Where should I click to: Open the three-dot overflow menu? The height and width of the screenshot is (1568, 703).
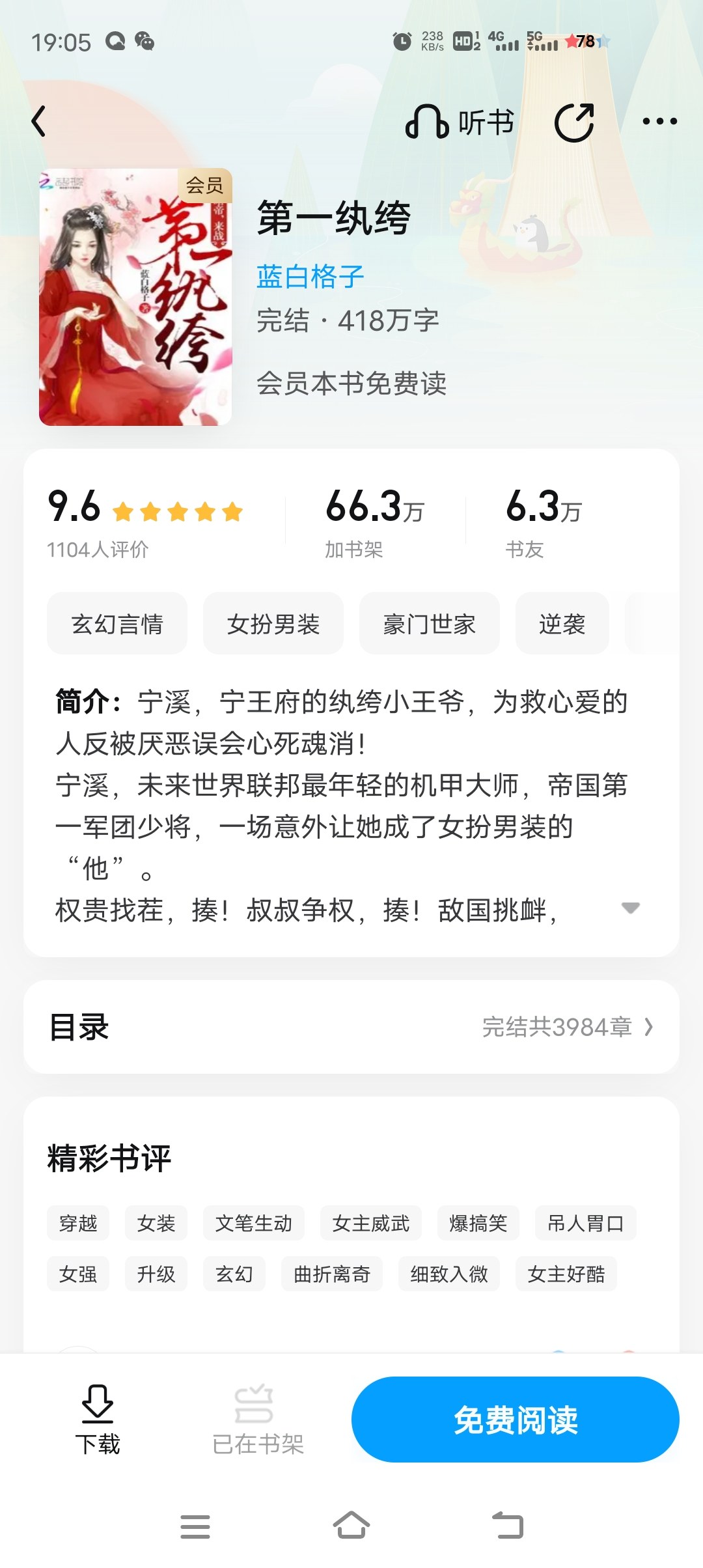tap(659, 121)
